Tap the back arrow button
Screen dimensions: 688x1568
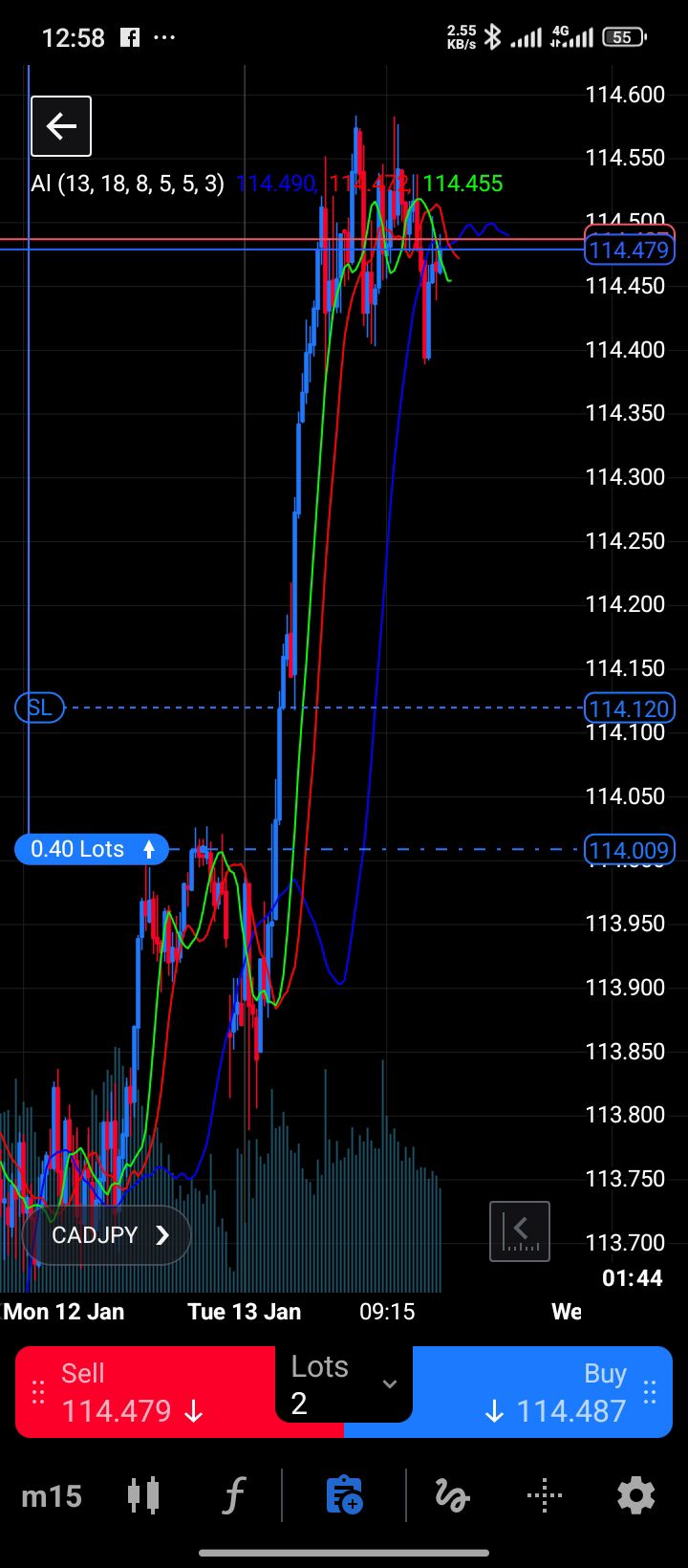pyautogui.click(x=61, y=126)
